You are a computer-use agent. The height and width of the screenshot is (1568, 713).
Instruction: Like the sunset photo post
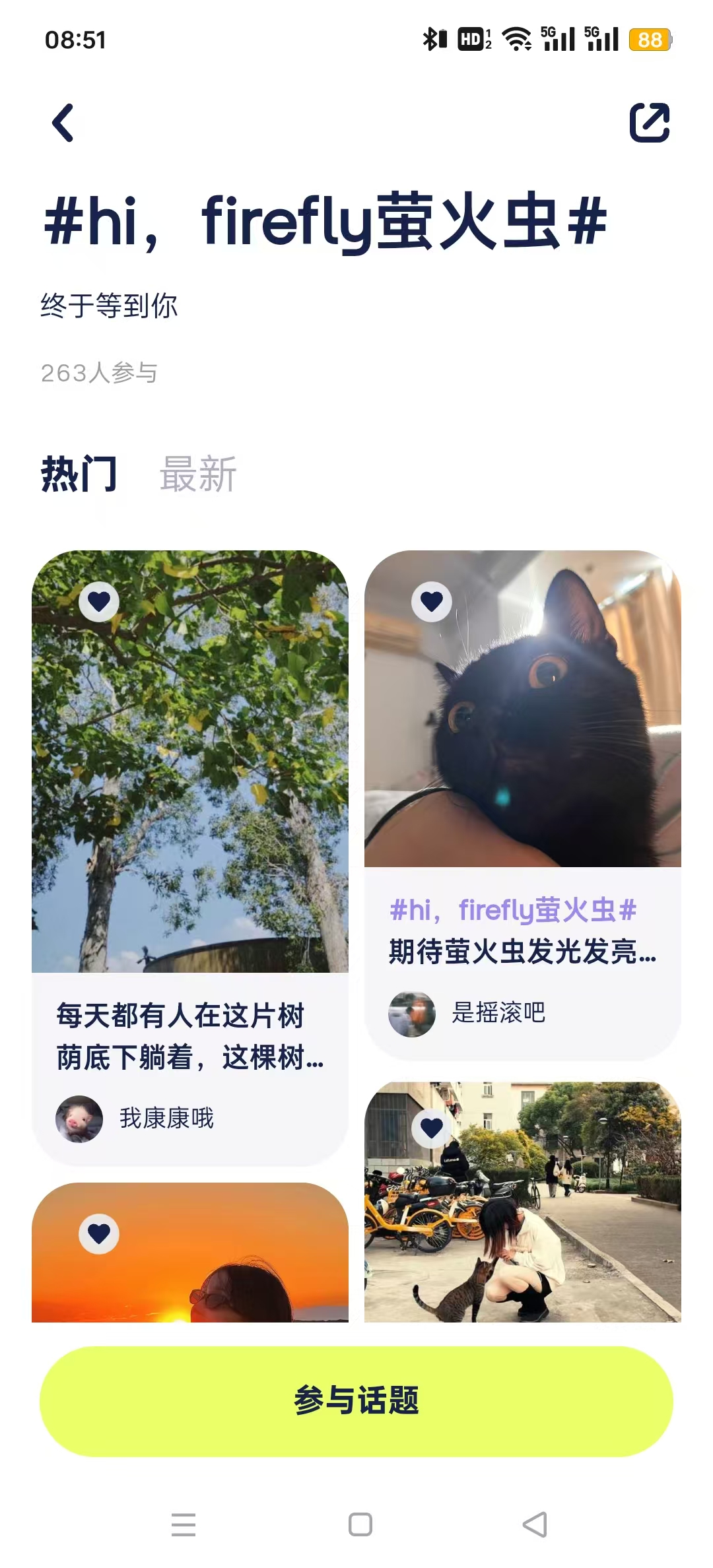99,1233
